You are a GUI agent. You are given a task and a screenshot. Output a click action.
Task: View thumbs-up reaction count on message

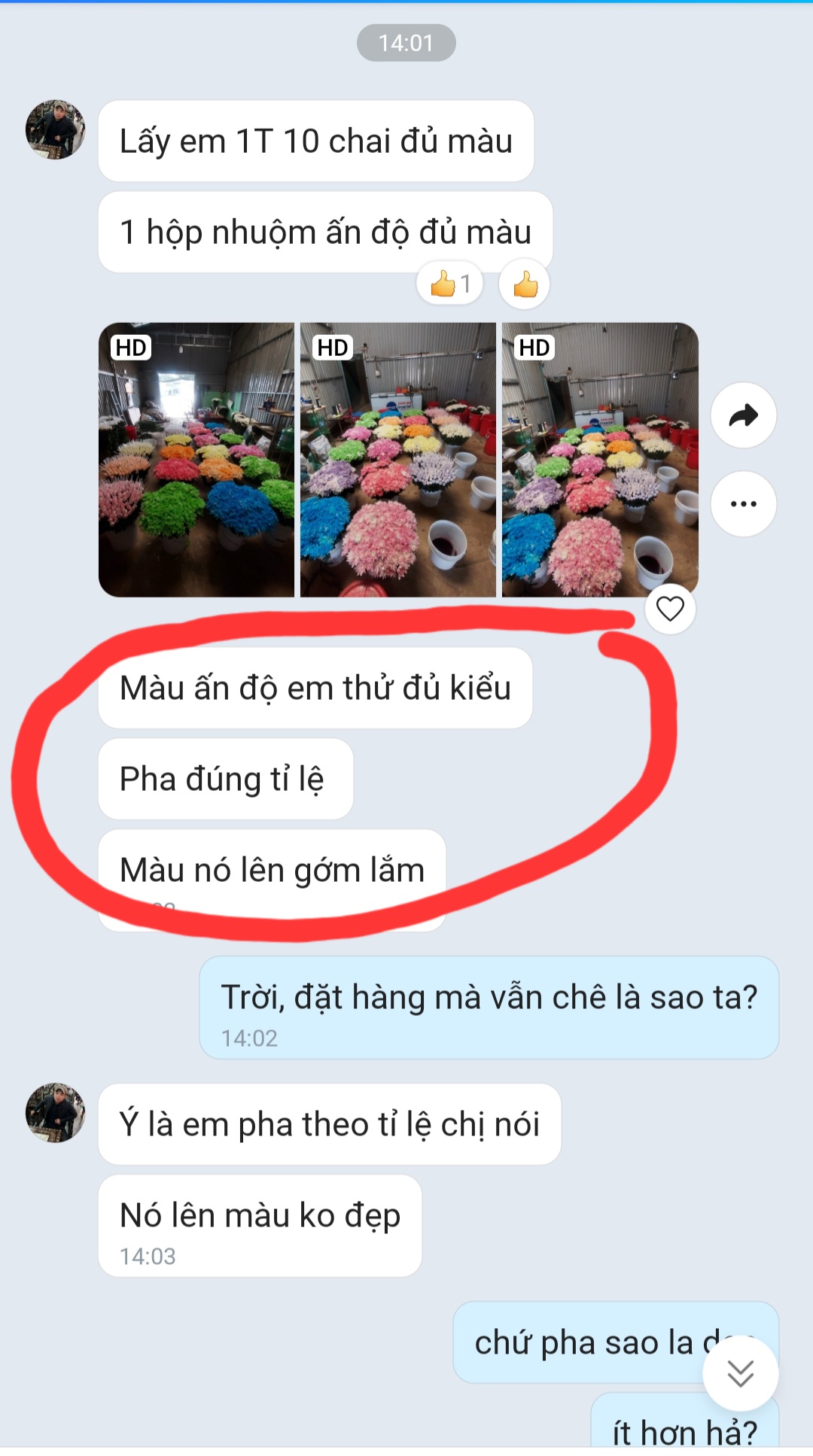pos(450,284)
